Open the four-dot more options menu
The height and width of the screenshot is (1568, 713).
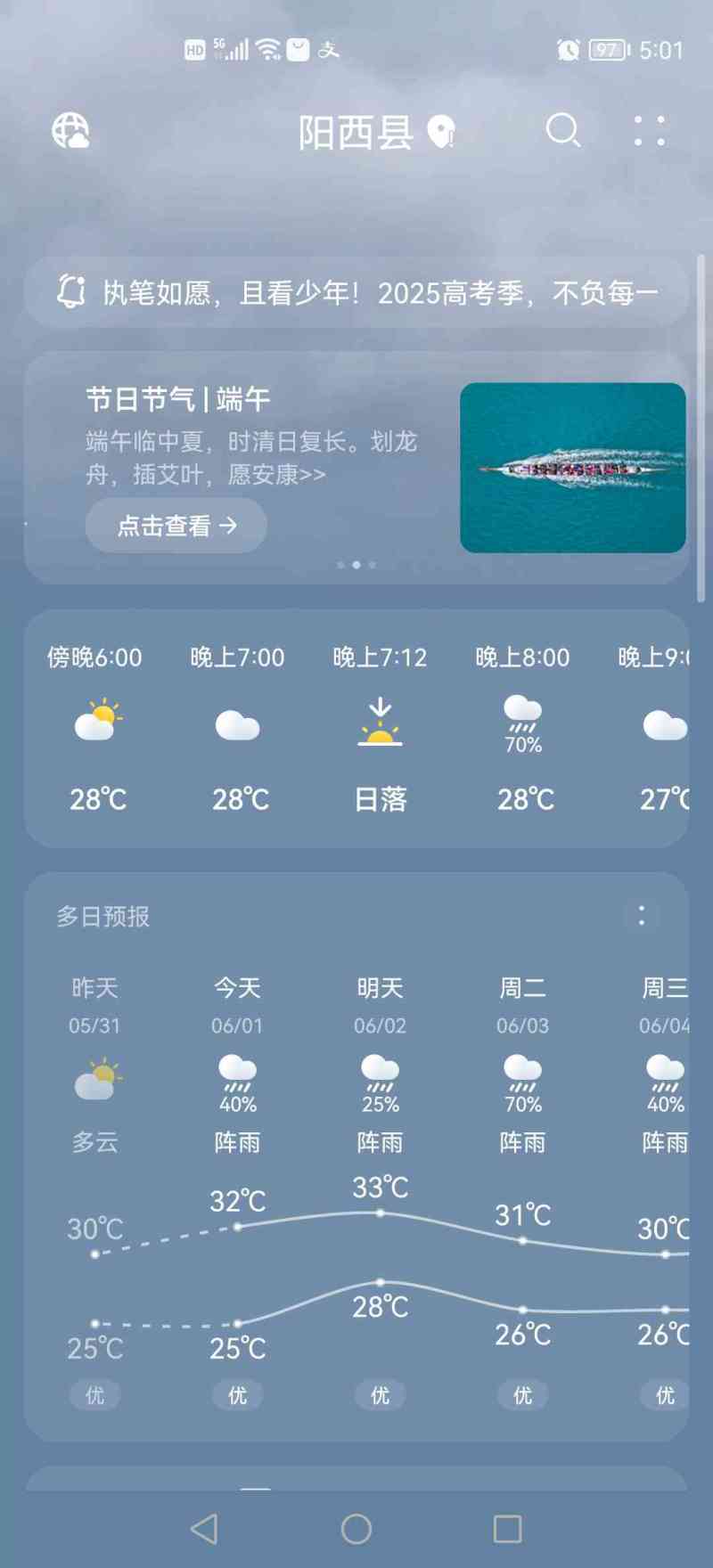(x=650, y=131)
